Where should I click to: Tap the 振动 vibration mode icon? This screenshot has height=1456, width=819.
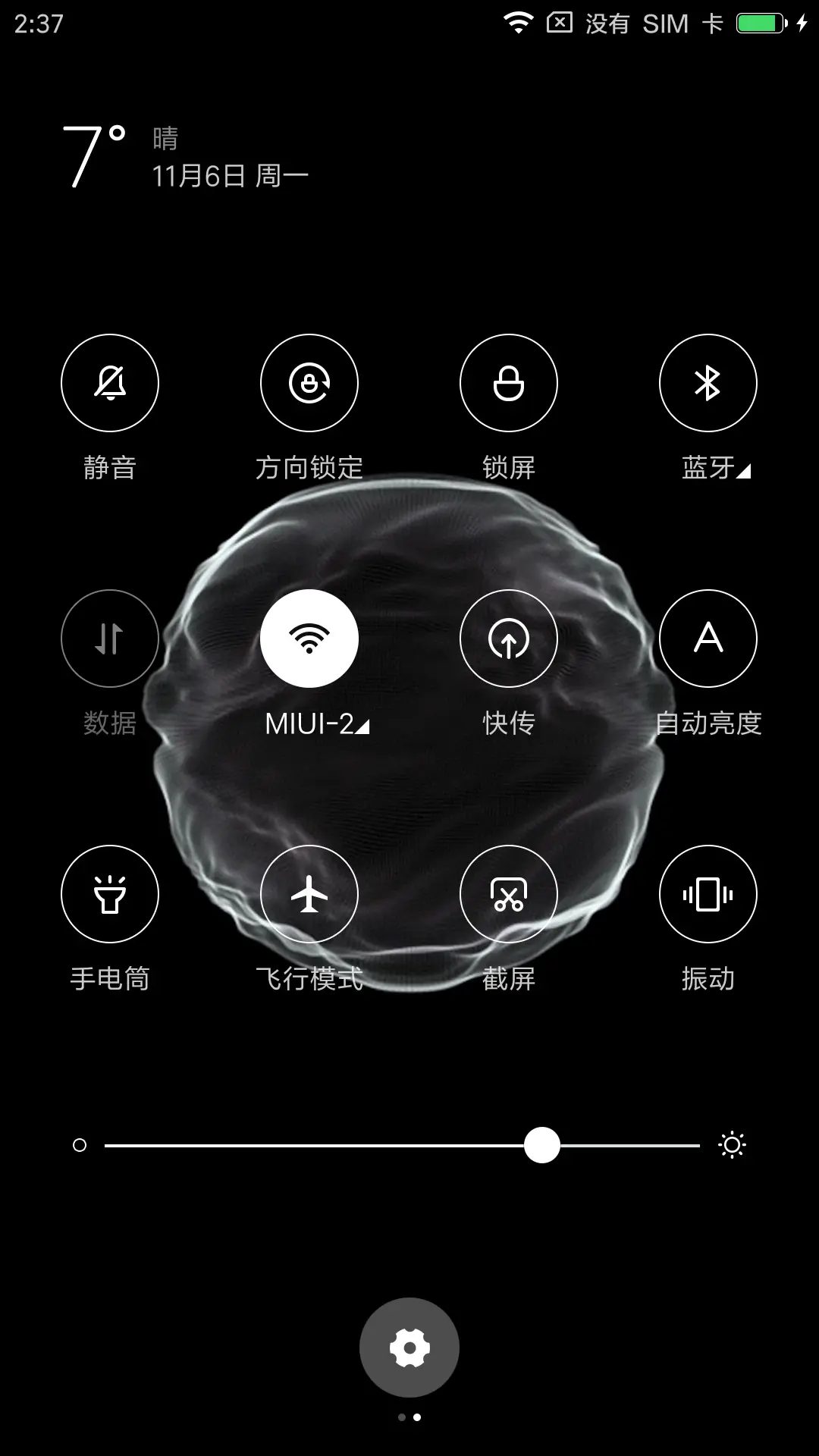pos(708,894)
